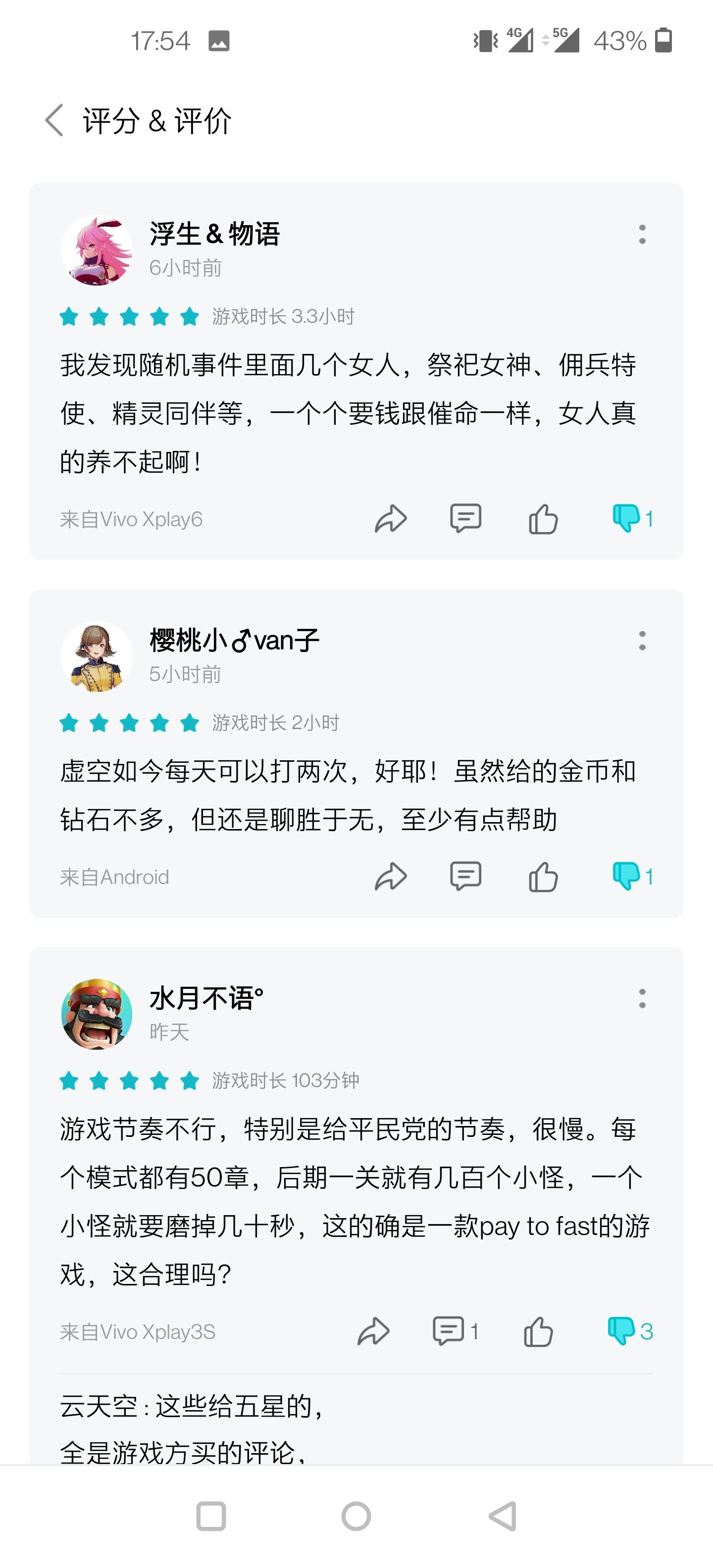Open overflow menu on 水月不语°'s review
Screen dimensions: 713x1568
pos(642,998)
